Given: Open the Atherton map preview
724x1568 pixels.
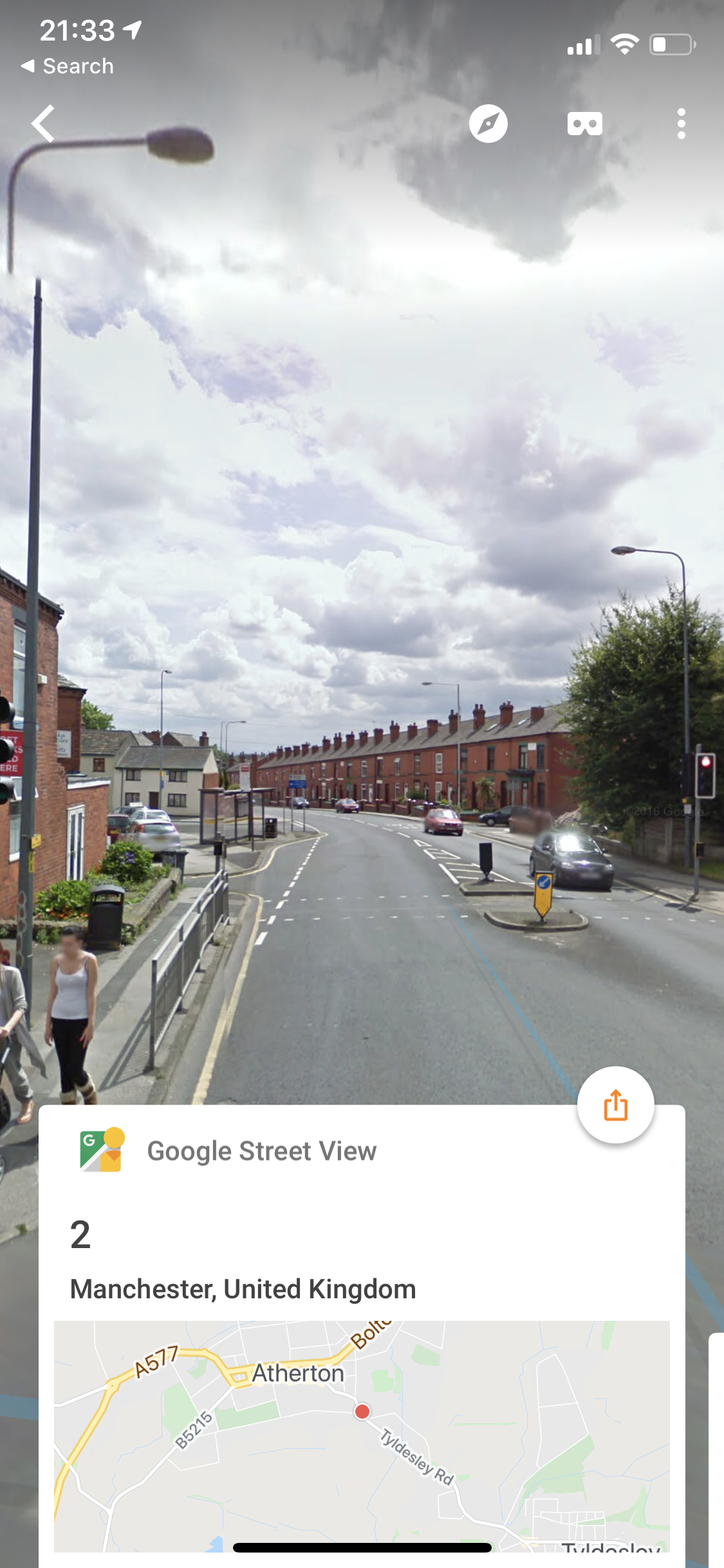Looking at the screenshot, I should [362, 1435].
